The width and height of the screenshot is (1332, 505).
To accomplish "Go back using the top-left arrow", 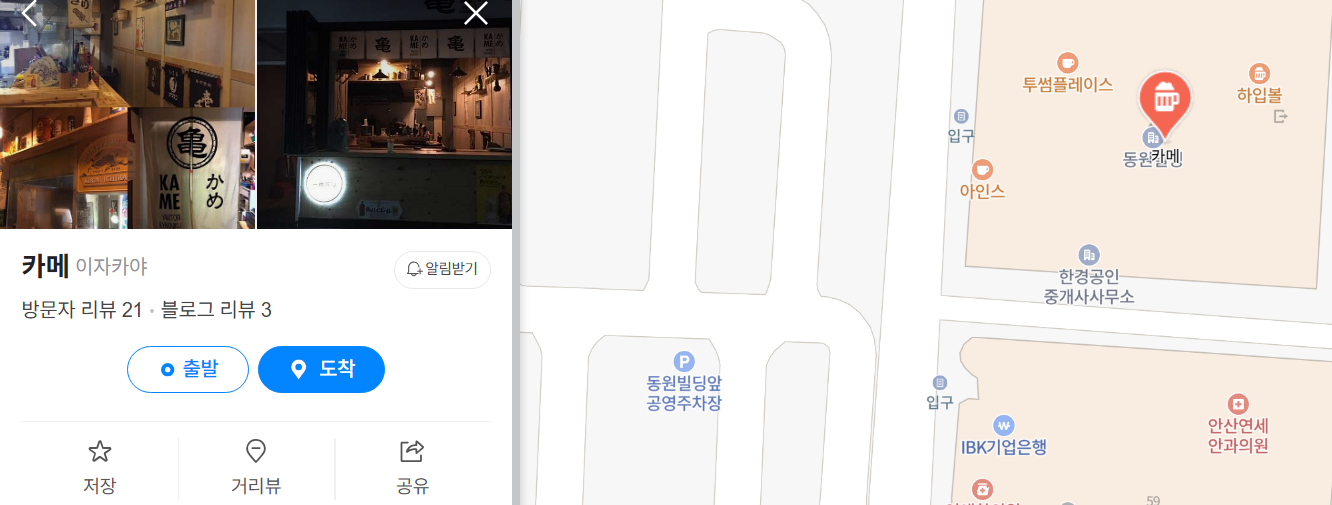I will pyautogui.click(x=29, y=13).
